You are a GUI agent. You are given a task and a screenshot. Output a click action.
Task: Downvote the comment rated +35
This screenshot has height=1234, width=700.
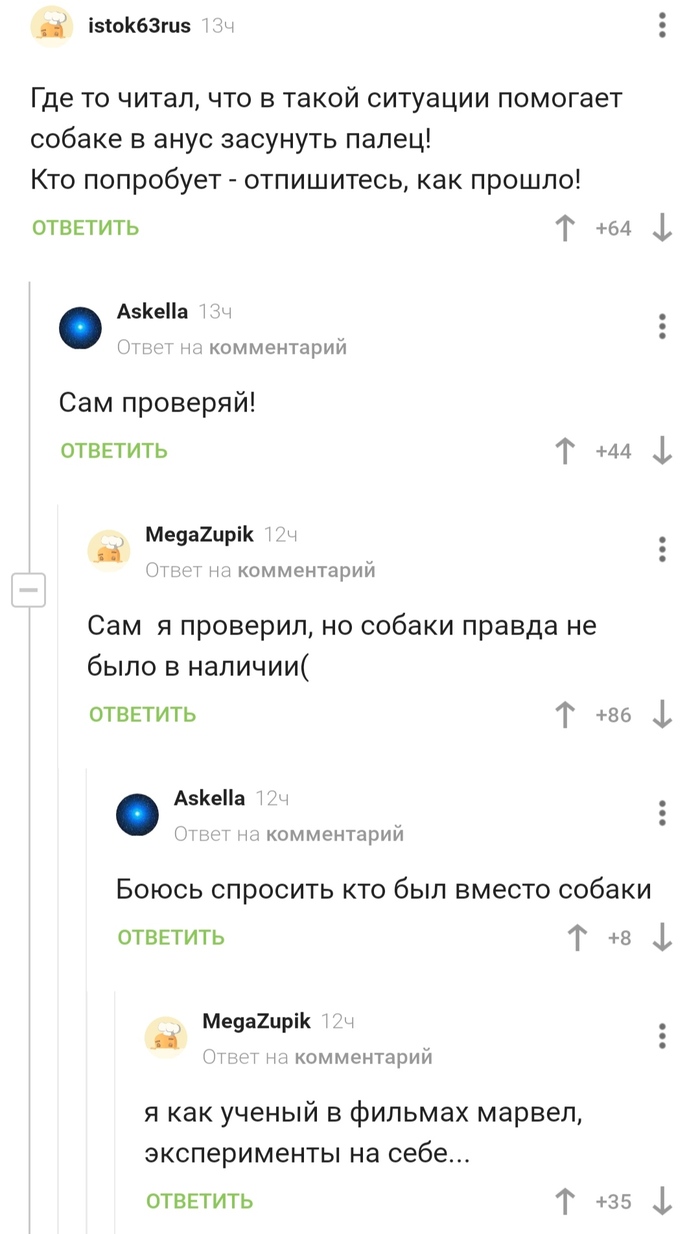(x=661, y=1202)
